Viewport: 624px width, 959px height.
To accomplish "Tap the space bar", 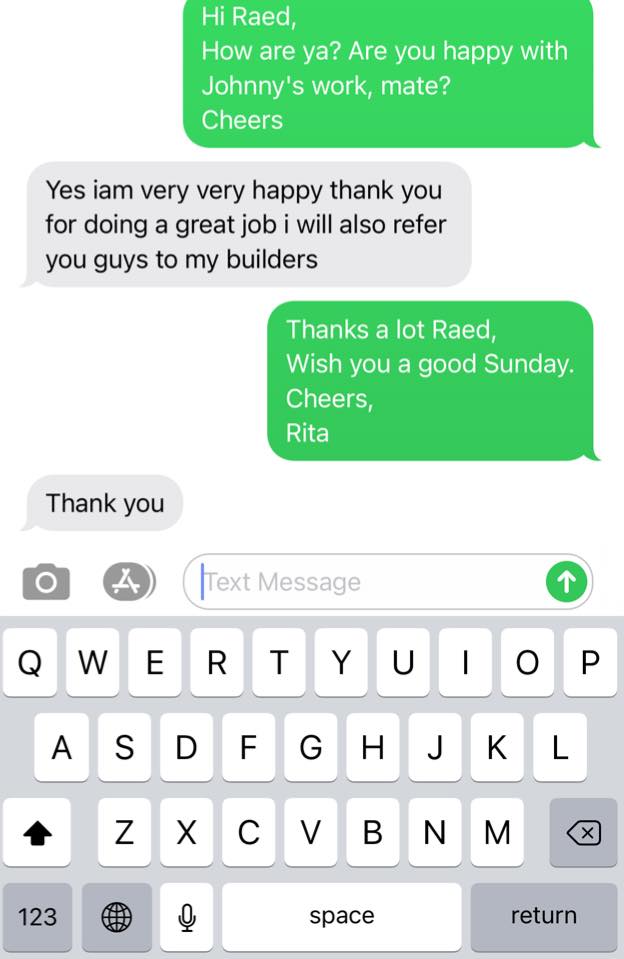I will [341, 916].
